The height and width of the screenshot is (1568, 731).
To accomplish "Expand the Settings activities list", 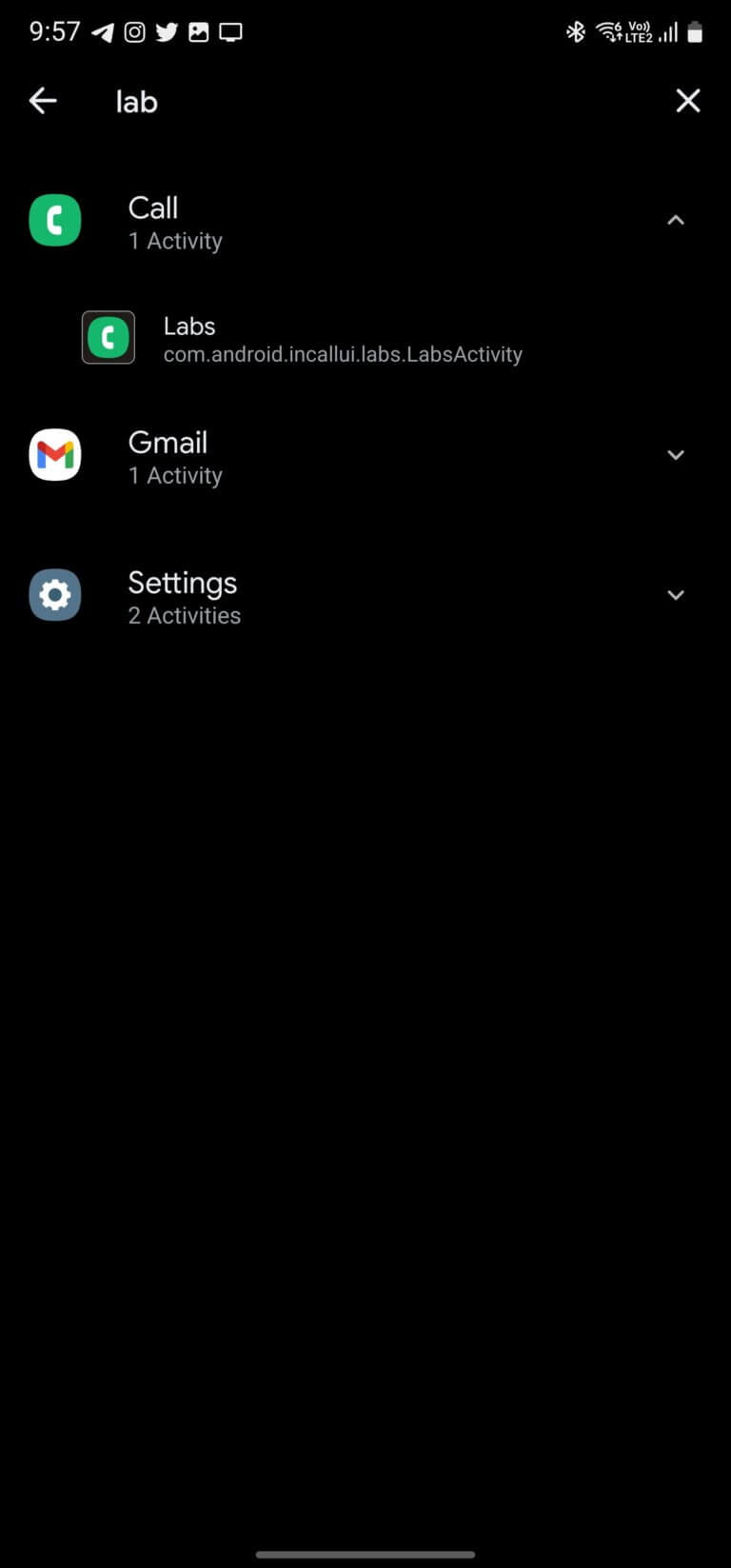I will 675,596.
